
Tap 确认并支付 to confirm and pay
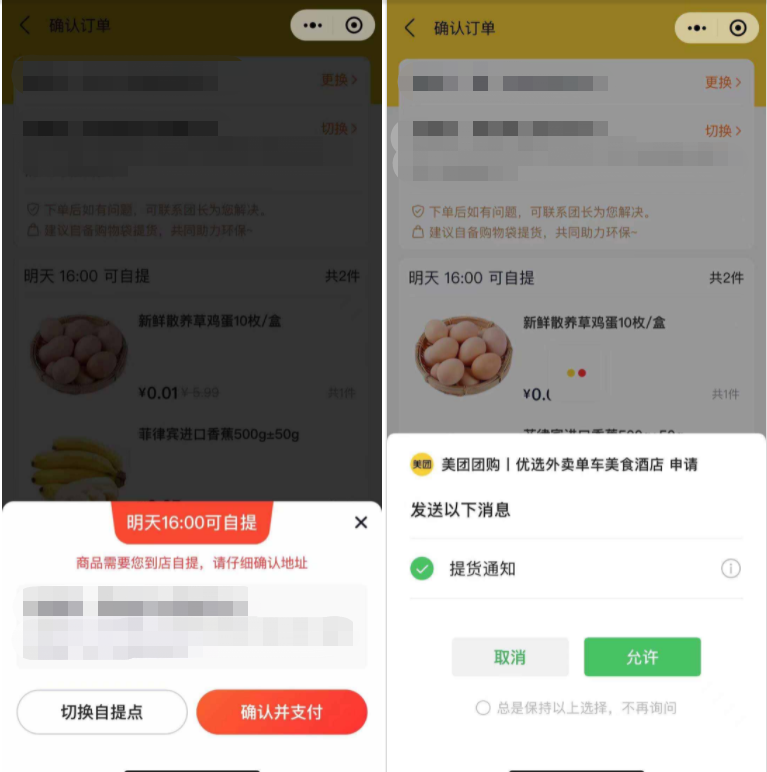(282, 712)
